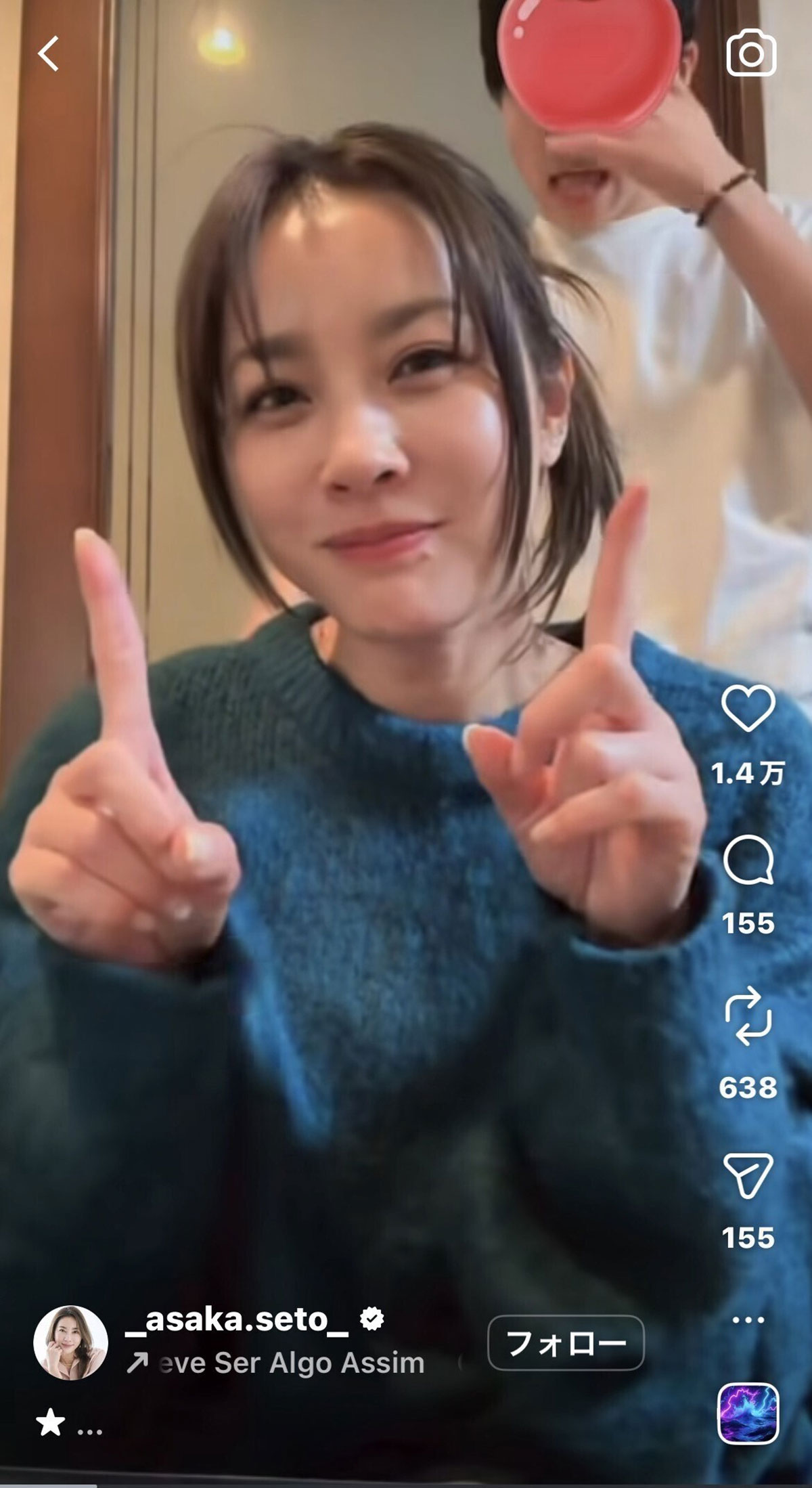This screenshot has width=812, height=1488.
Task: Open the _asaka.seto_ profile picture
Action: click(71, 1342)
